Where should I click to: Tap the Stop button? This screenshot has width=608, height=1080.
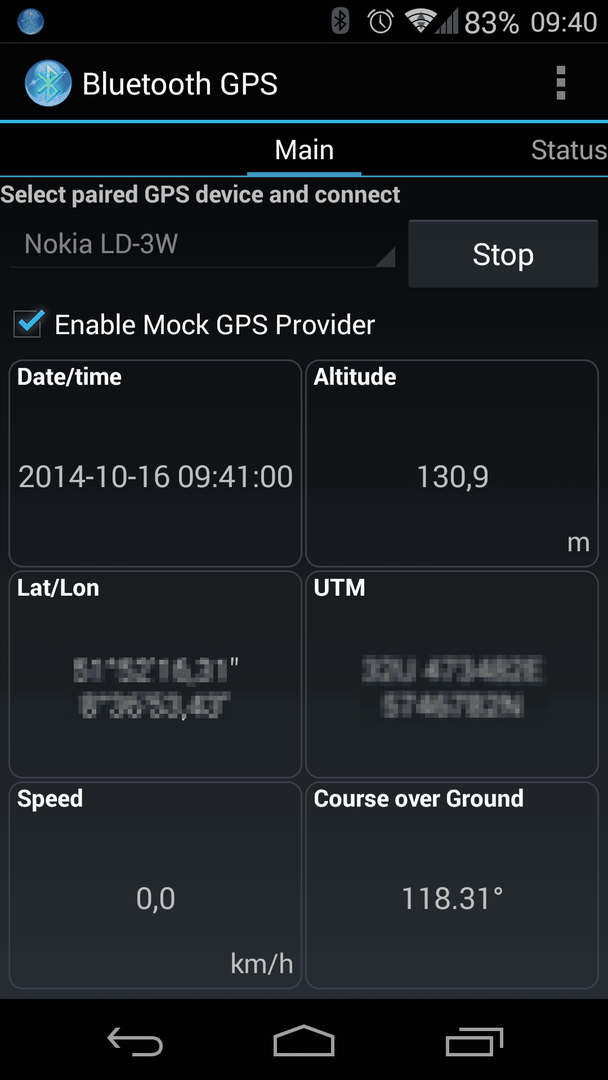click(x=503, y=254)
